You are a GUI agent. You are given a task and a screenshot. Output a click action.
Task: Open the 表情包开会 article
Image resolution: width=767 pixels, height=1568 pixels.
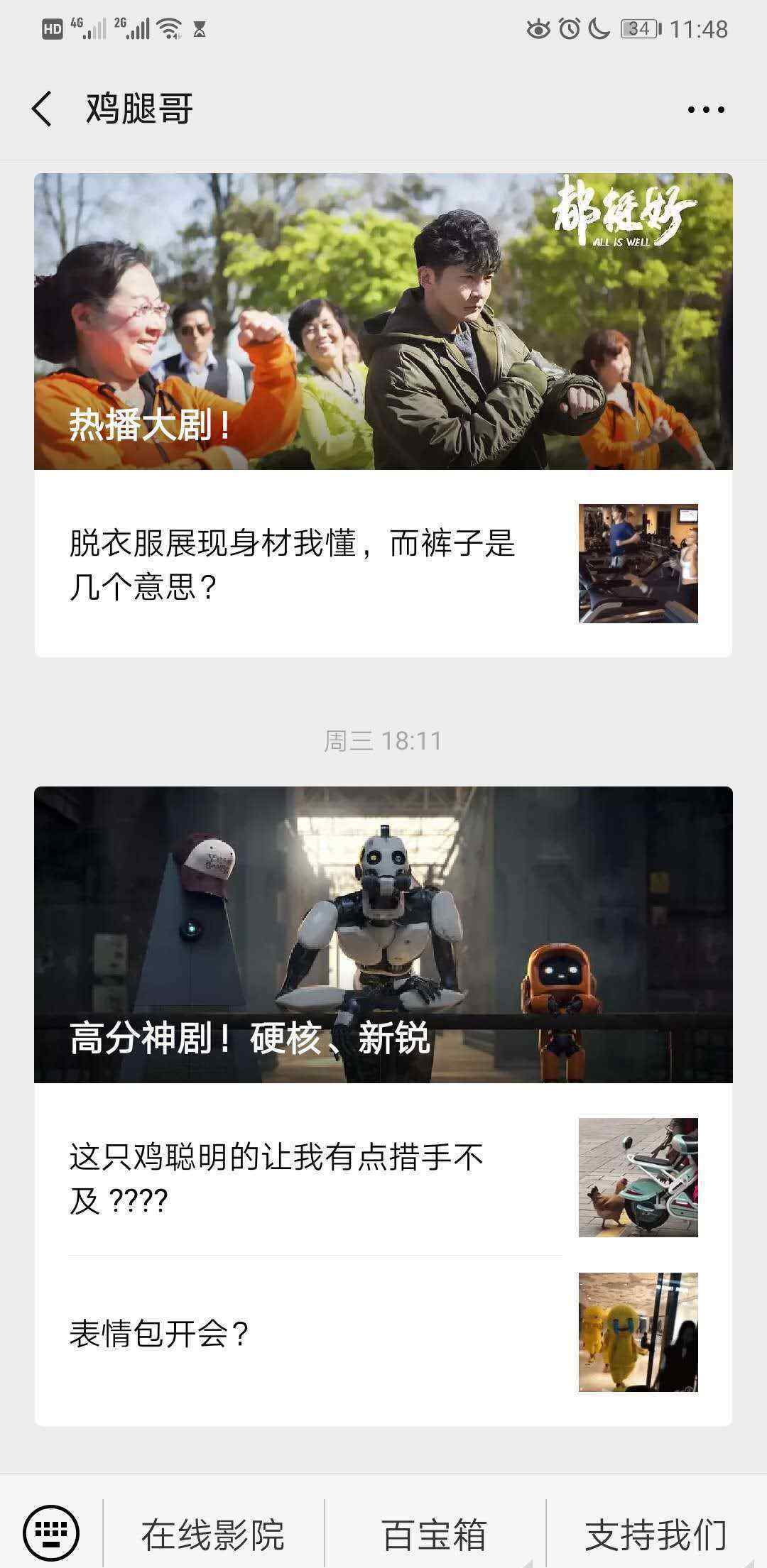coord(383,1333)
